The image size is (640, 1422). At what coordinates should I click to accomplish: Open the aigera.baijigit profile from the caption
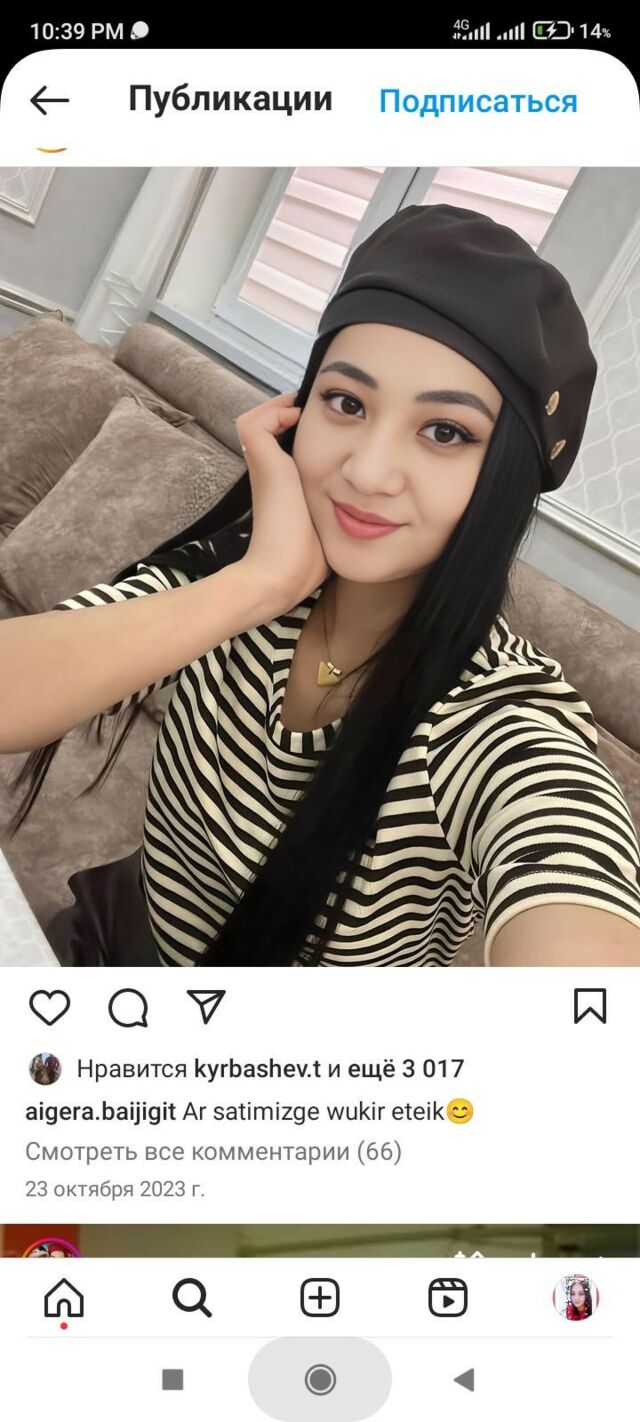100,1111
